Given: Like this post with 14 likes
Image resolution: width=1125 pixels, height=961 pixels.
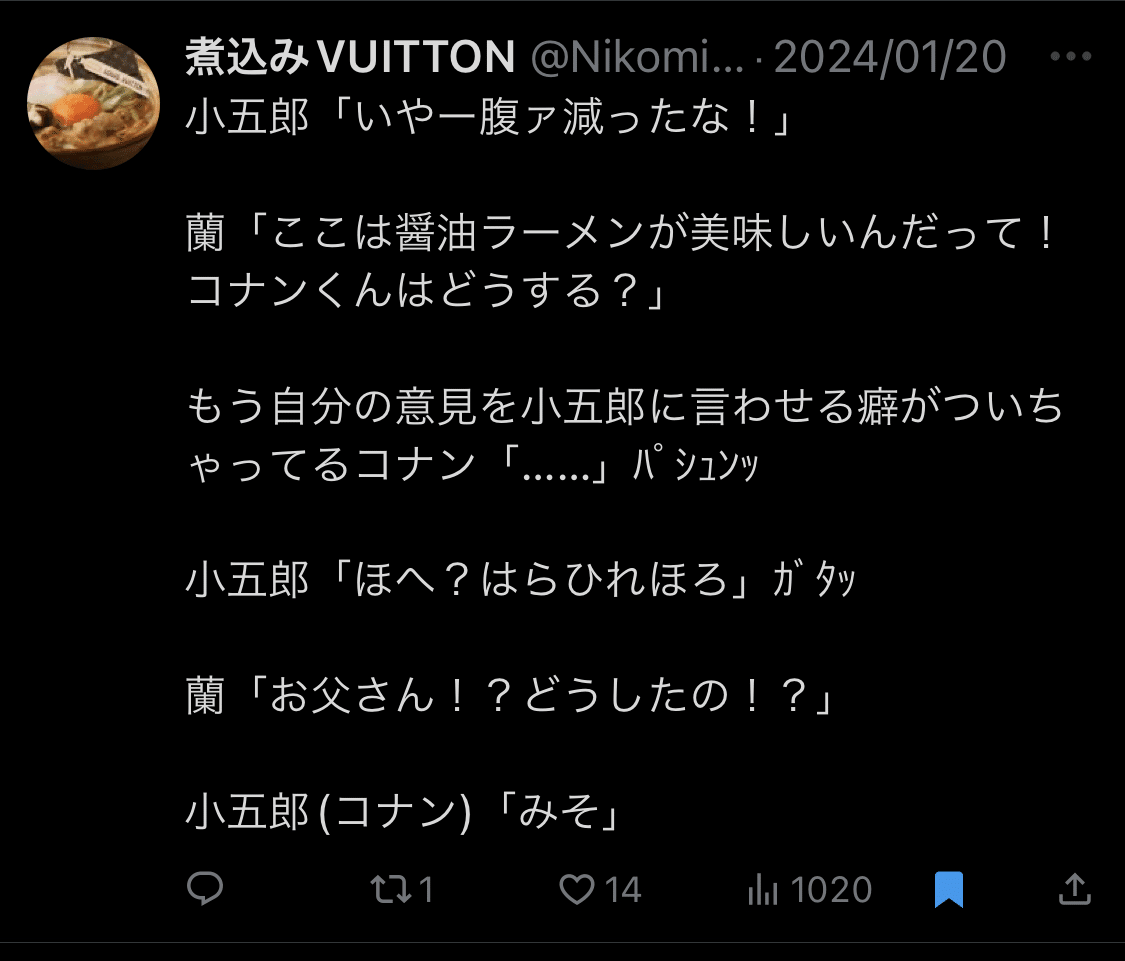Looking at the screenshot, I should pyautogui.click(x=578, y=889).
